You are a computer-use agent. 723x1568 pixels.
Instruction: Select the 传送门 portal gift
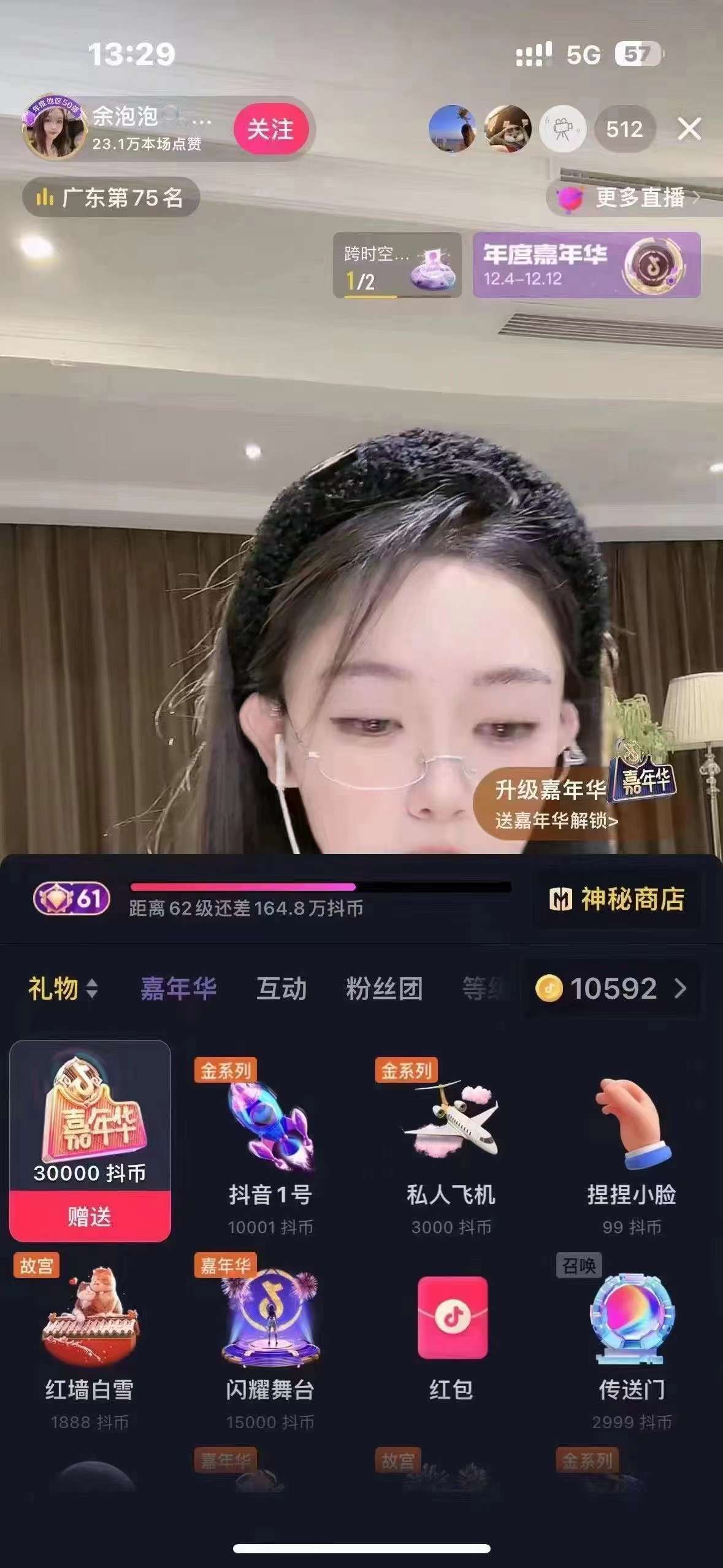click(632, 1337)
